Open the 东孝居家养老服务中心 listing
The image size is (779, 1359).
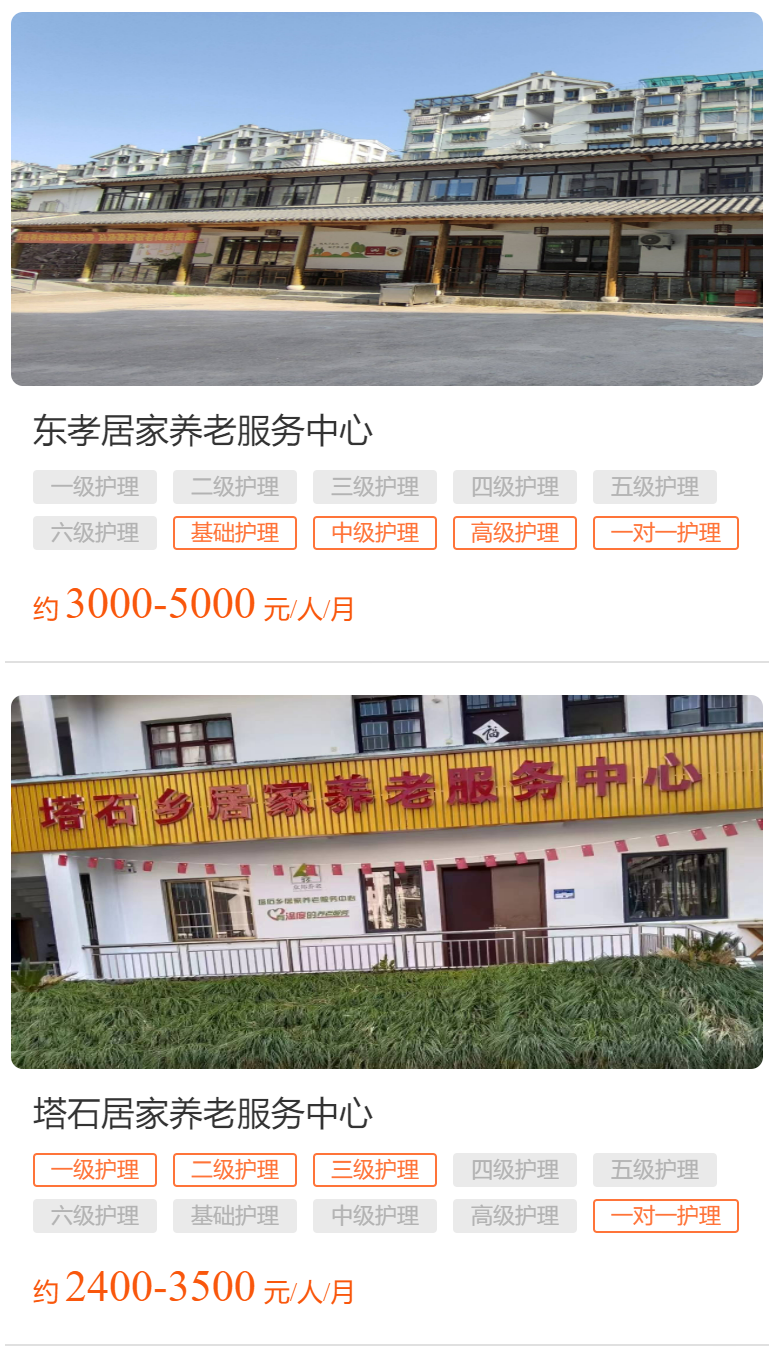point(203,431)
